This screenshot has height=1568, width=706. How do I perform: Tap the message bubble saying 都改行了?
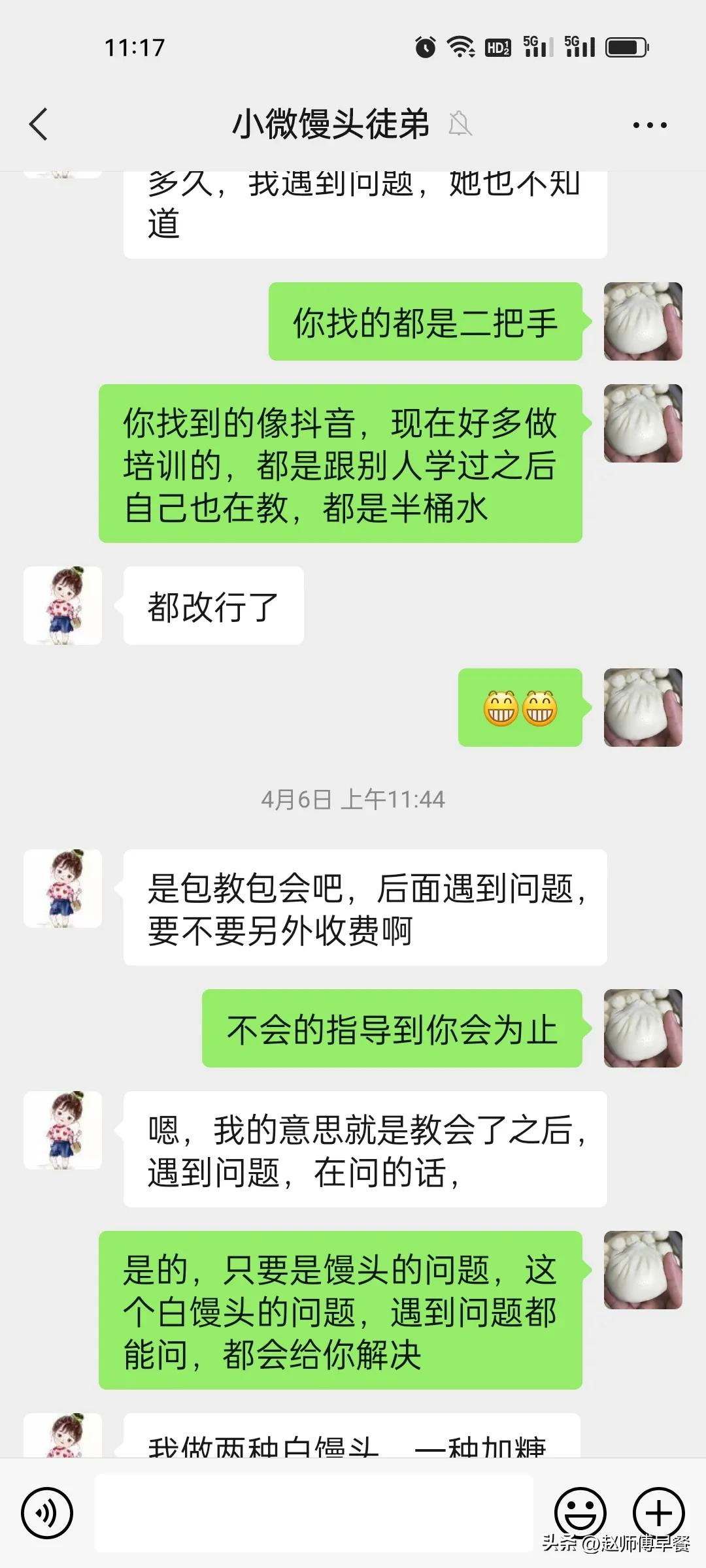click(211, 605)
